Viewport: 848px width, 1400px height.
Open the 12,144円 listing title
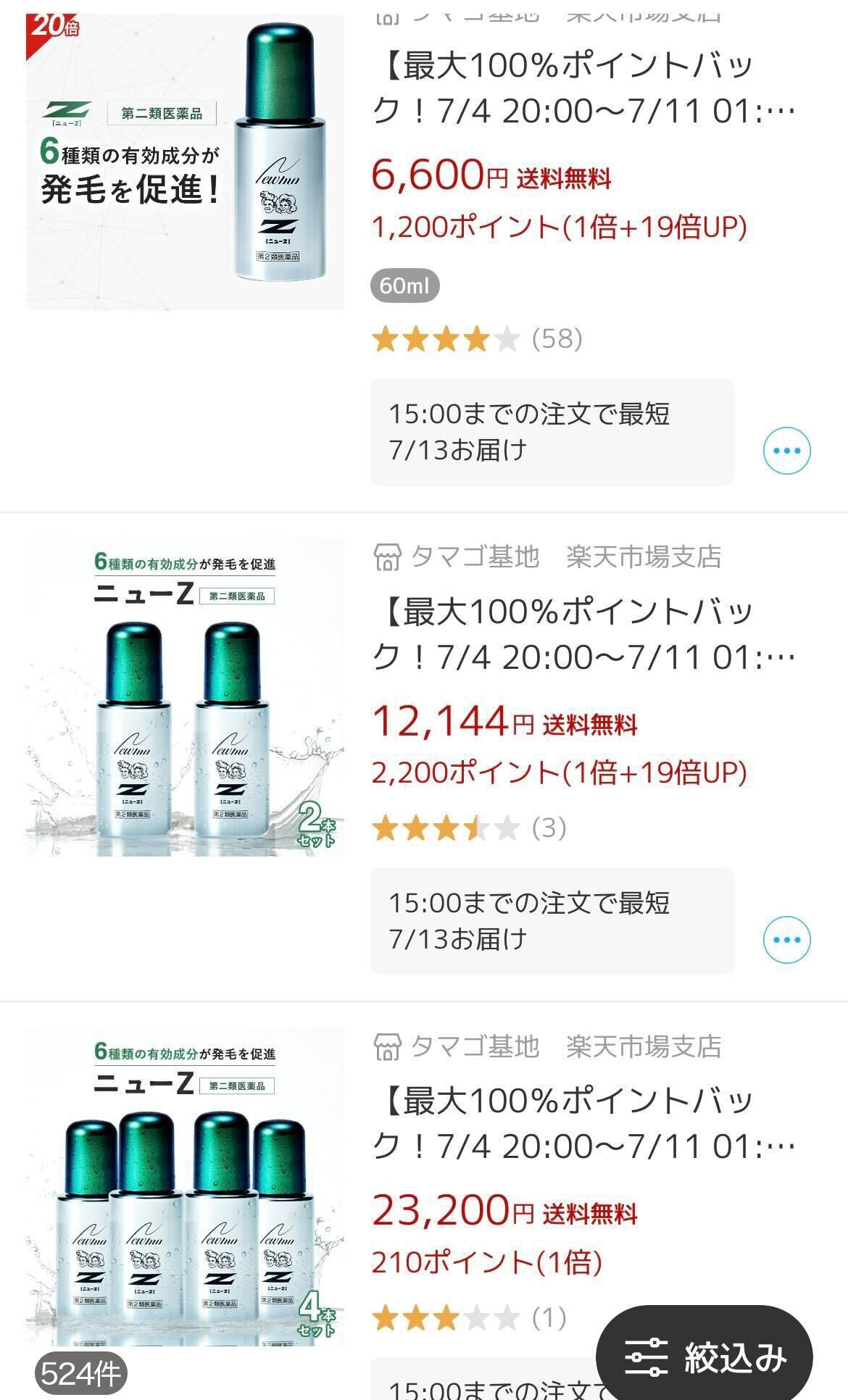583,634
